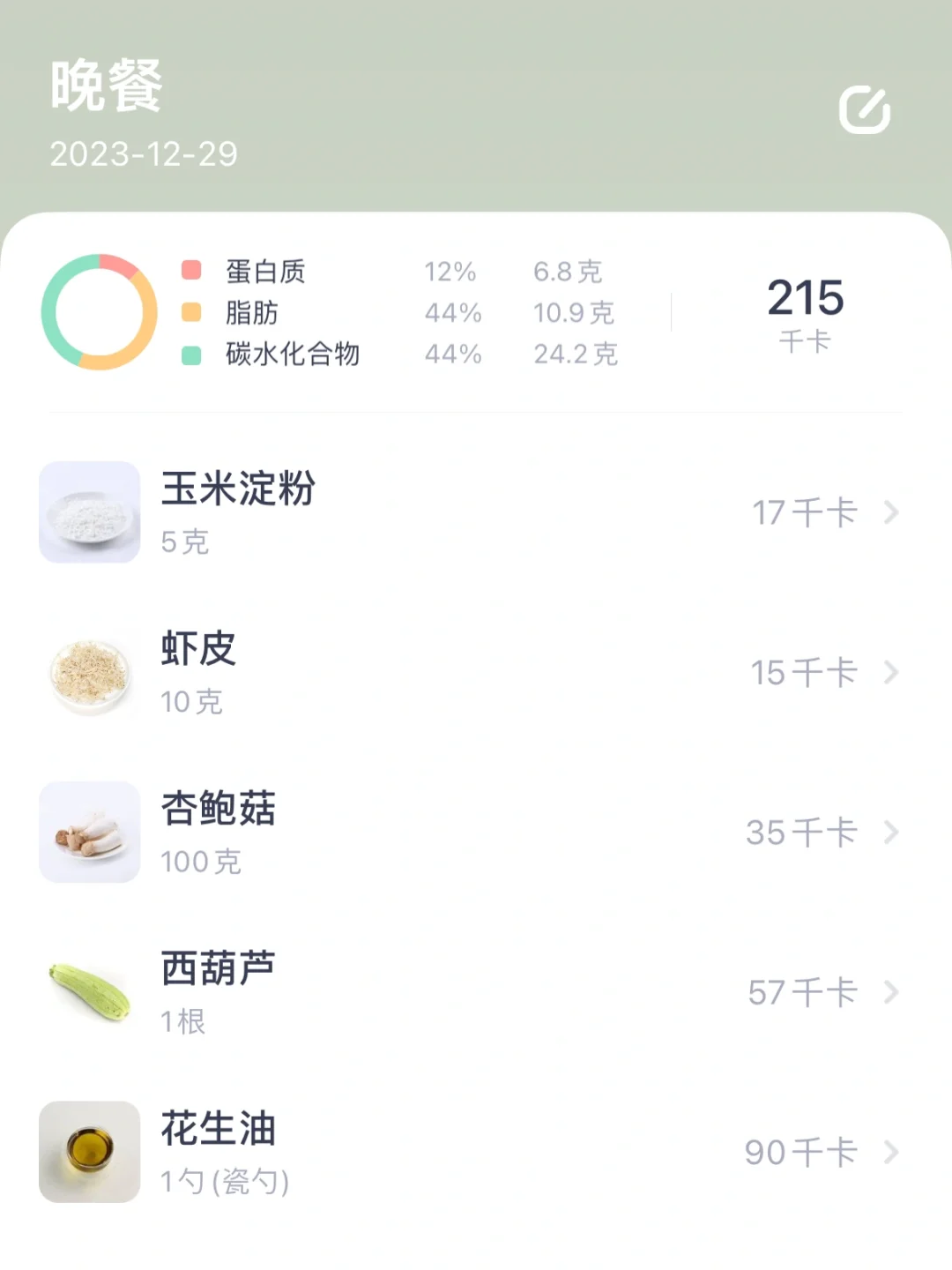Screen dimensions: 952x1270
Task: Tap the edit icon for 晚餐
Action: 864,110
